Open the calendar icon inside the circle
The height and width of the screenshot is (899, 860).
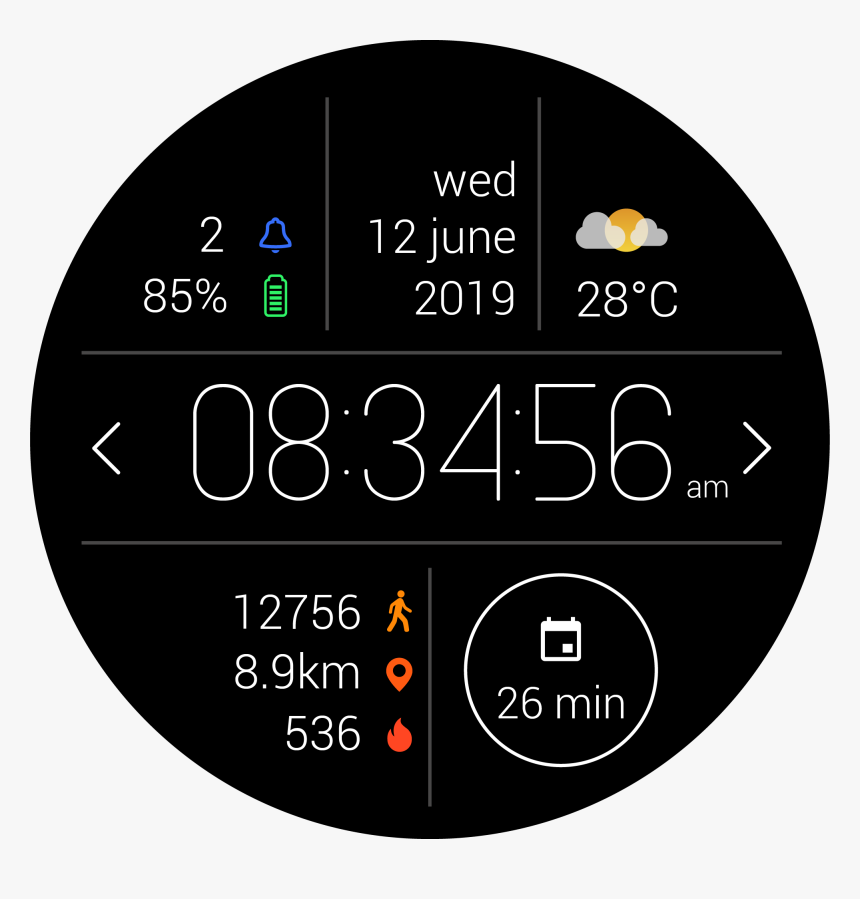(562, 643)
